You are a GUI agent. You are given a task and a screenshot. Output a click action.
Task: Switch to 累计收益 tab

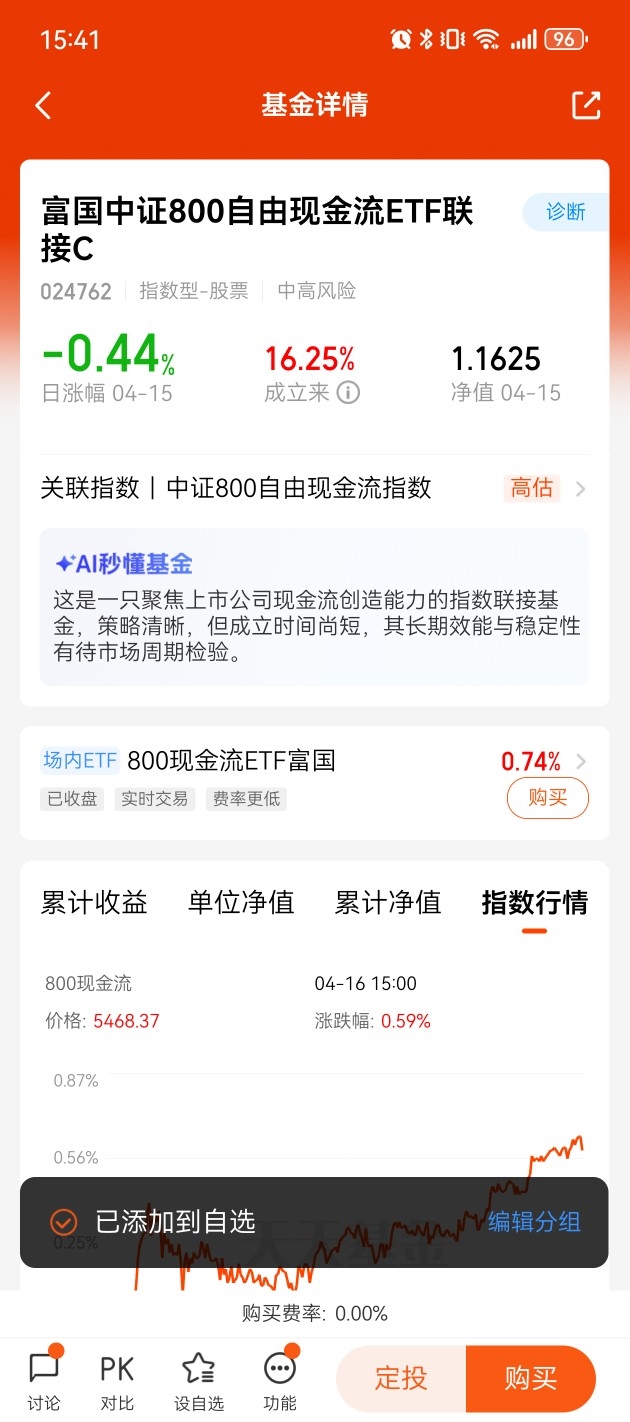click(x=94, y=903)
